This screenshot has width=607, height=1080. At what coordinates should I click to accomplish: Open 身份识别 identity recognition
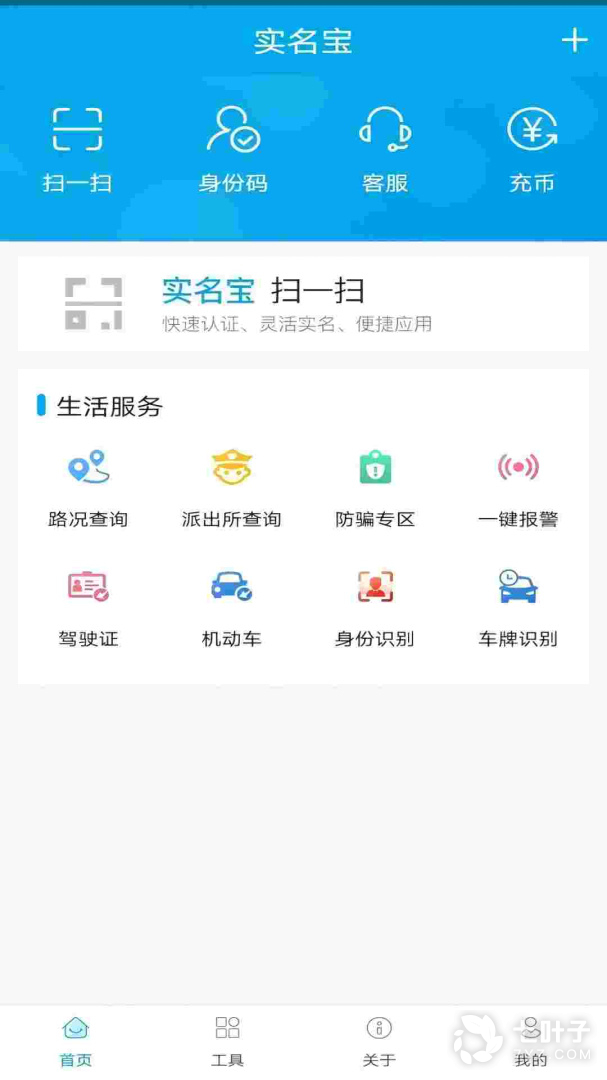point(375,608)
